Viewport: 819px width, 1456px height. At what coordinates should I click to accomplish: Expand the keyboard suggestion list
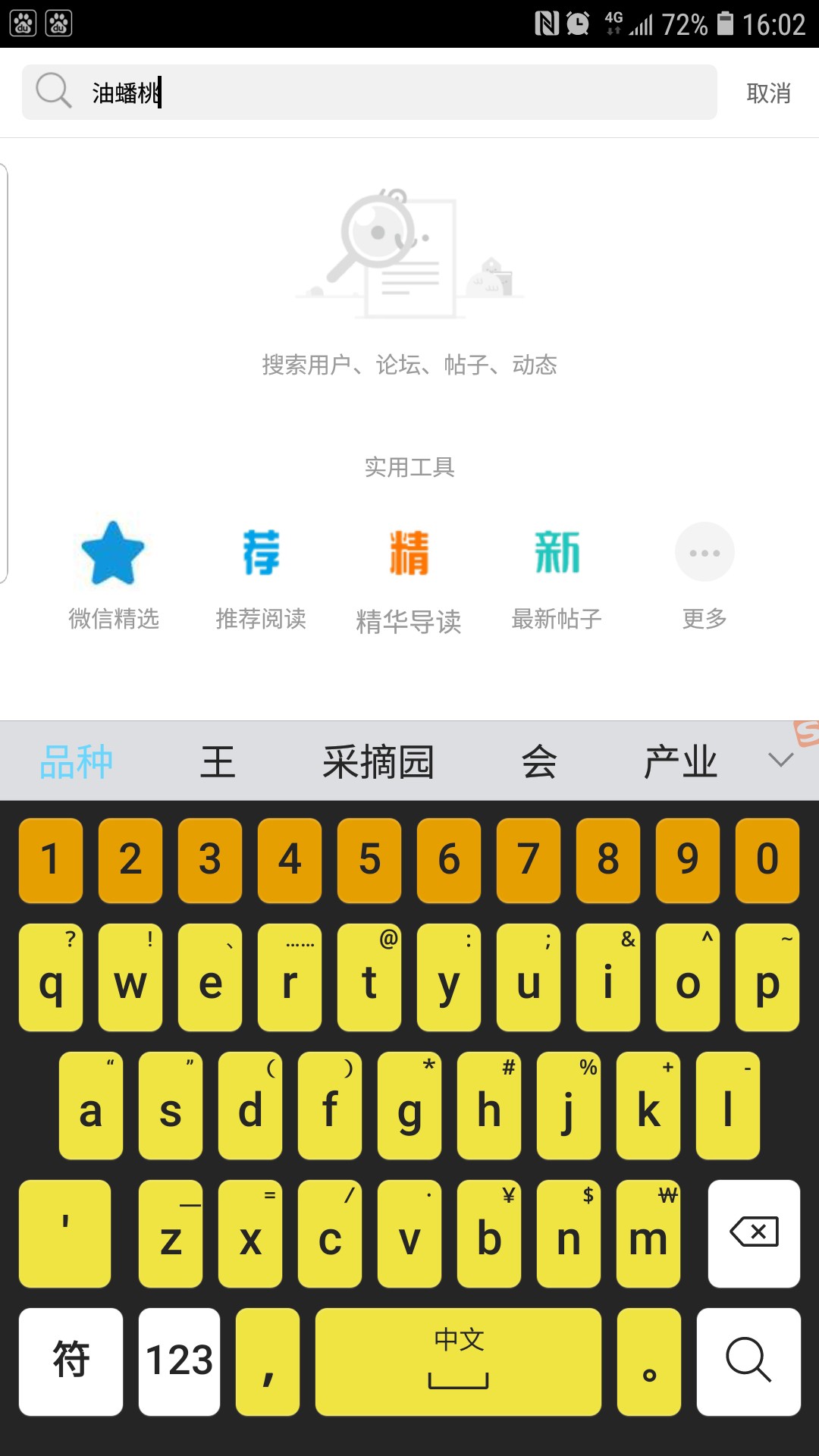pos(780,760)
